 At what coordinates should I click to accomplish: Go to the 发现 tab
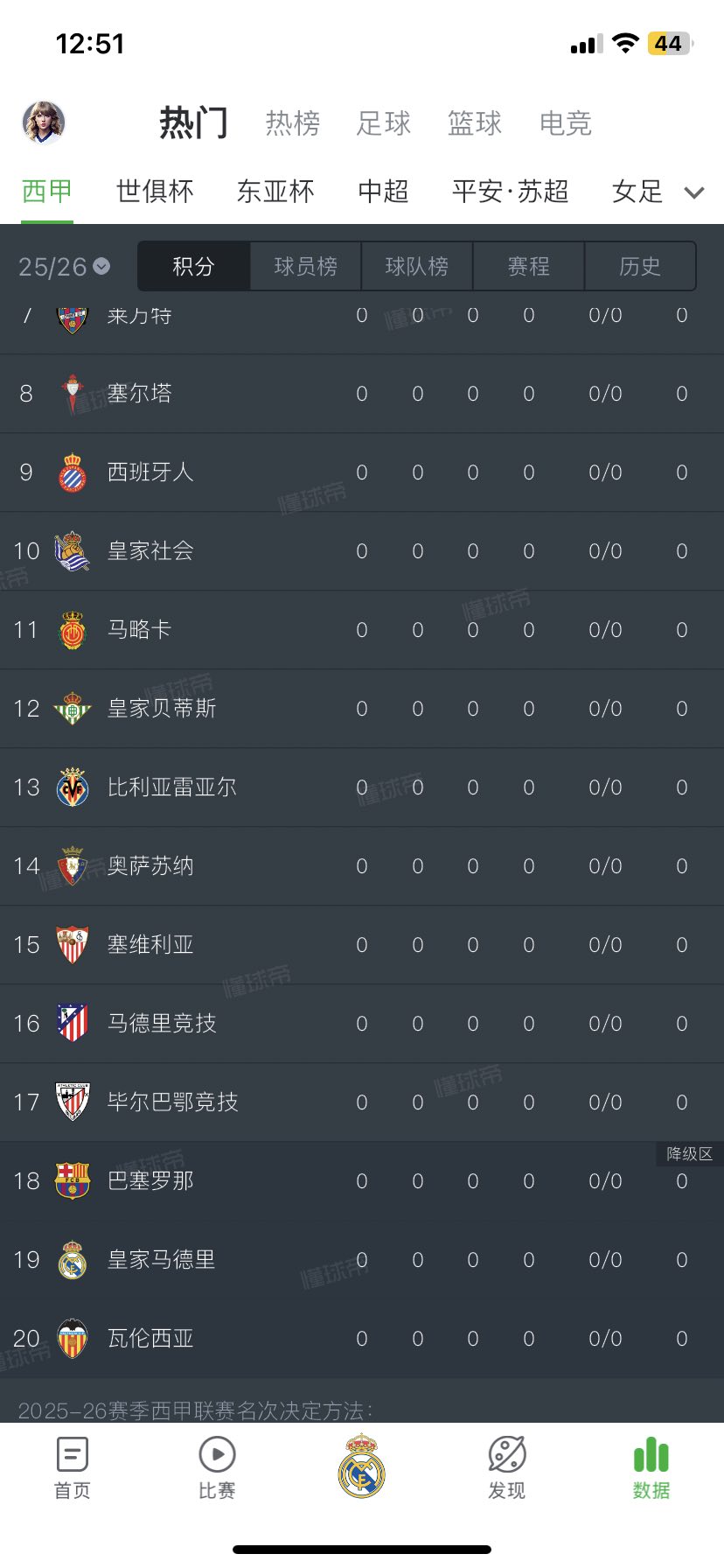point(507,1468)
